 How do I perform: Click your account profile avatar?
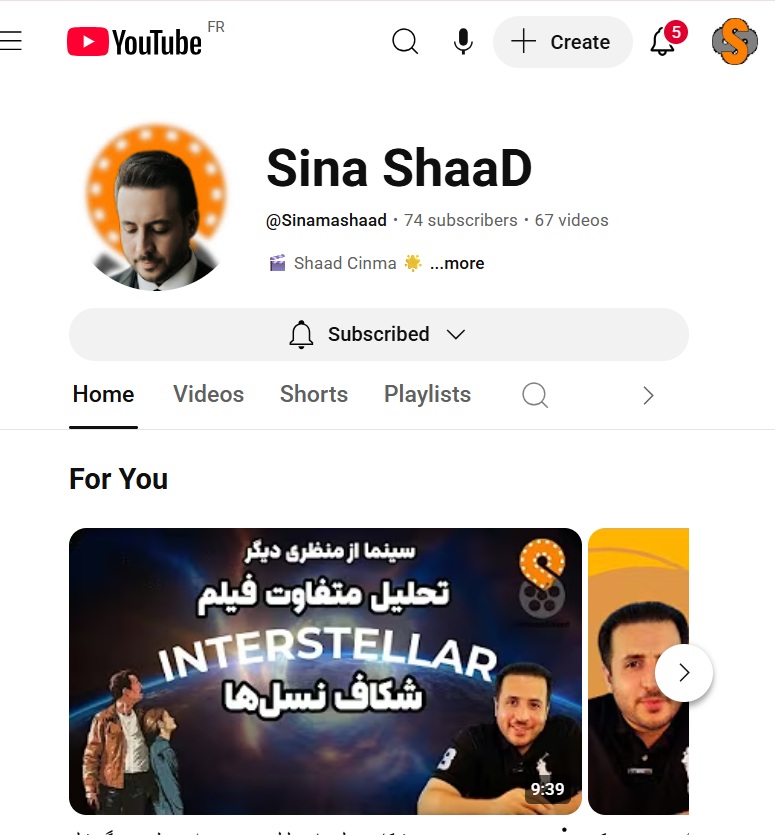734,42
